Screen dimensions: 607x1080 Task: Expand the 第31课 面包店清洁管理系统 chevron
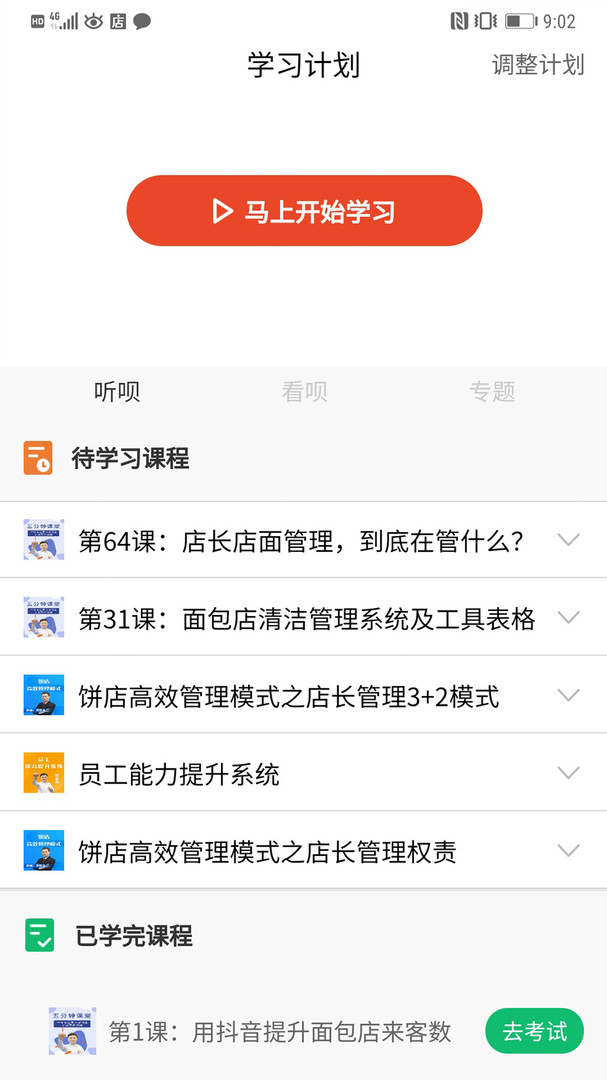click(x=568, y=618)
